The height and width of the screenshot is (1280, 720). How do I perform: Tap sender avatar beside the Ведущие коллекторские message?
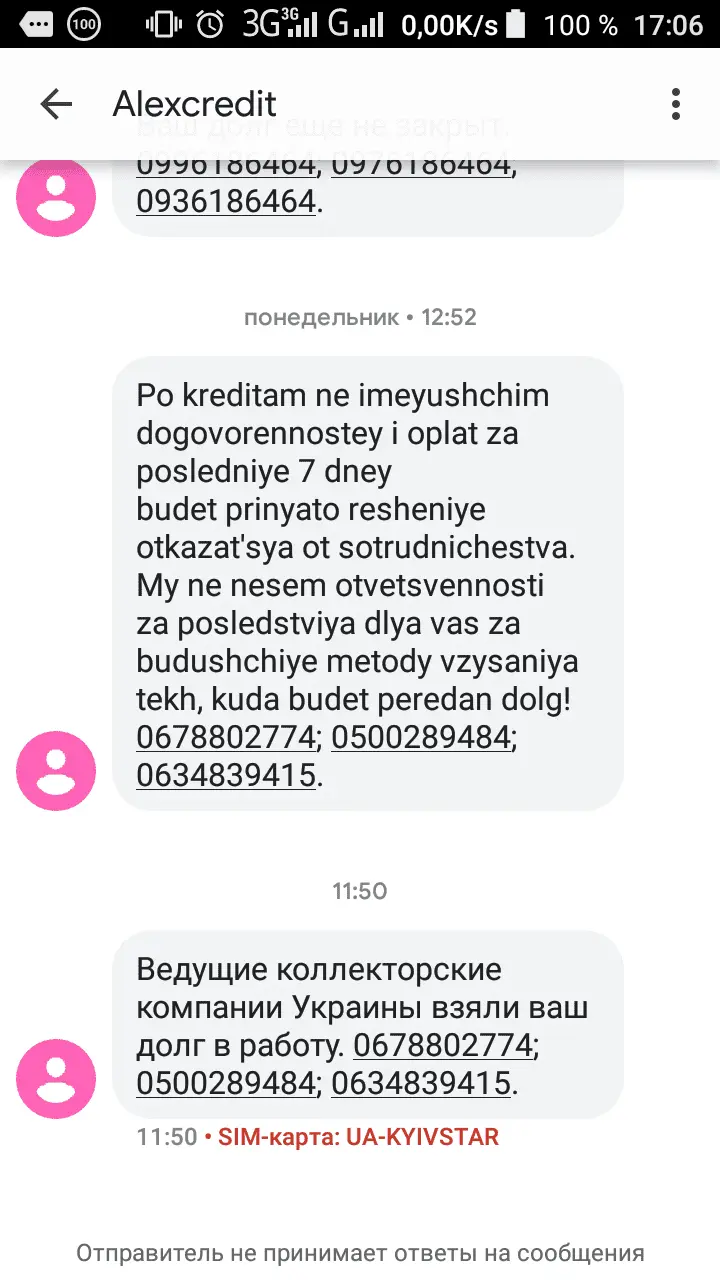point(56,1078)
